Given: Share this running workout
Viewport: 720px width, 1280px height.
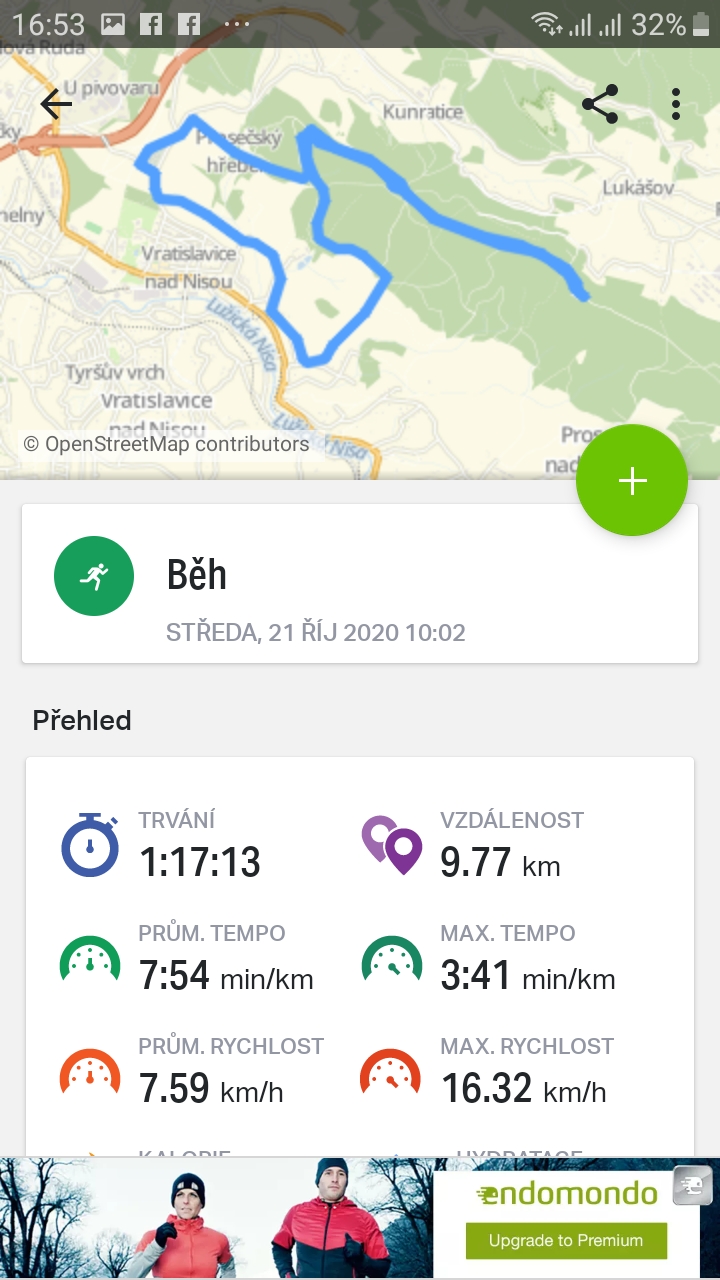Looking at the screenshot, I should point(600,104).
